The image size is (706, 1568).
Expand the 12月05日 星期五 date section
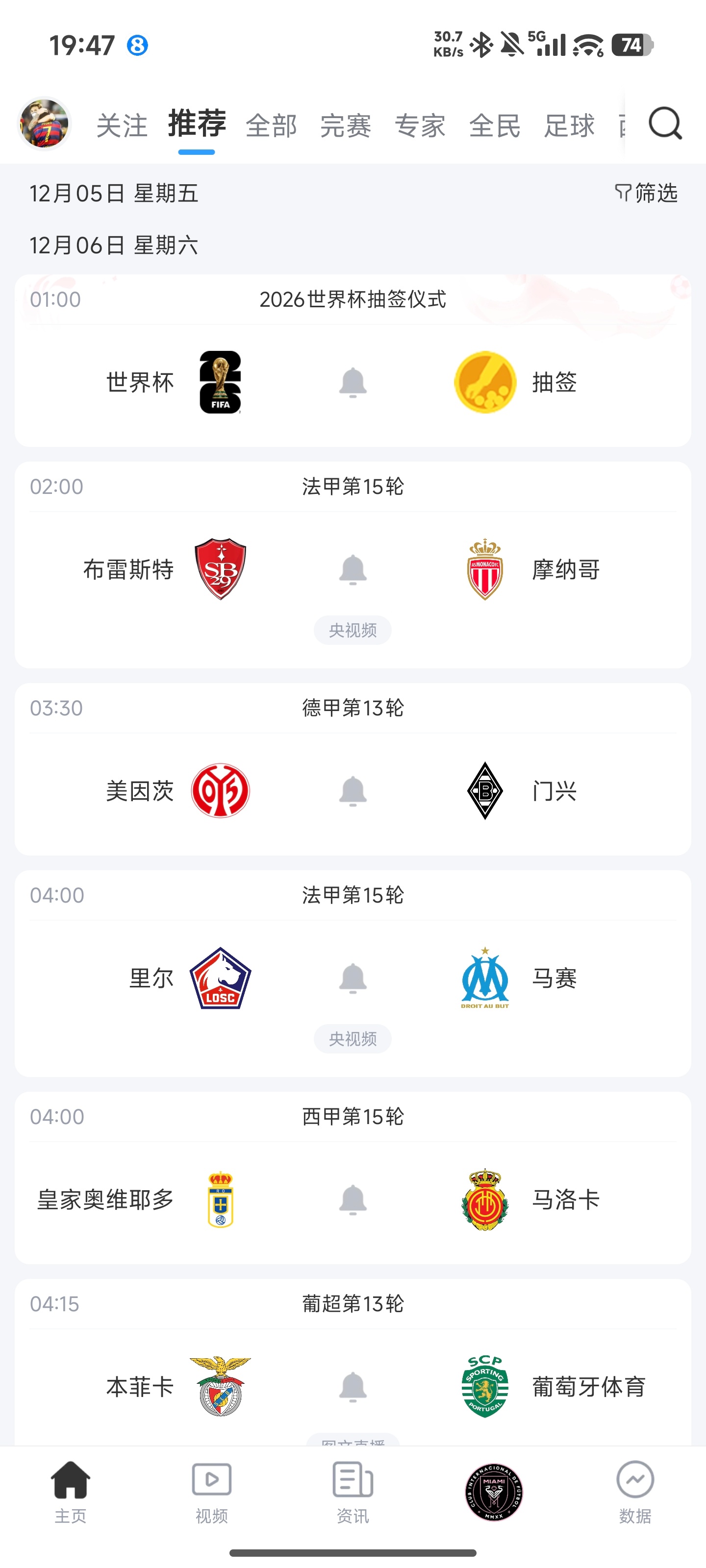coord(114,194)
